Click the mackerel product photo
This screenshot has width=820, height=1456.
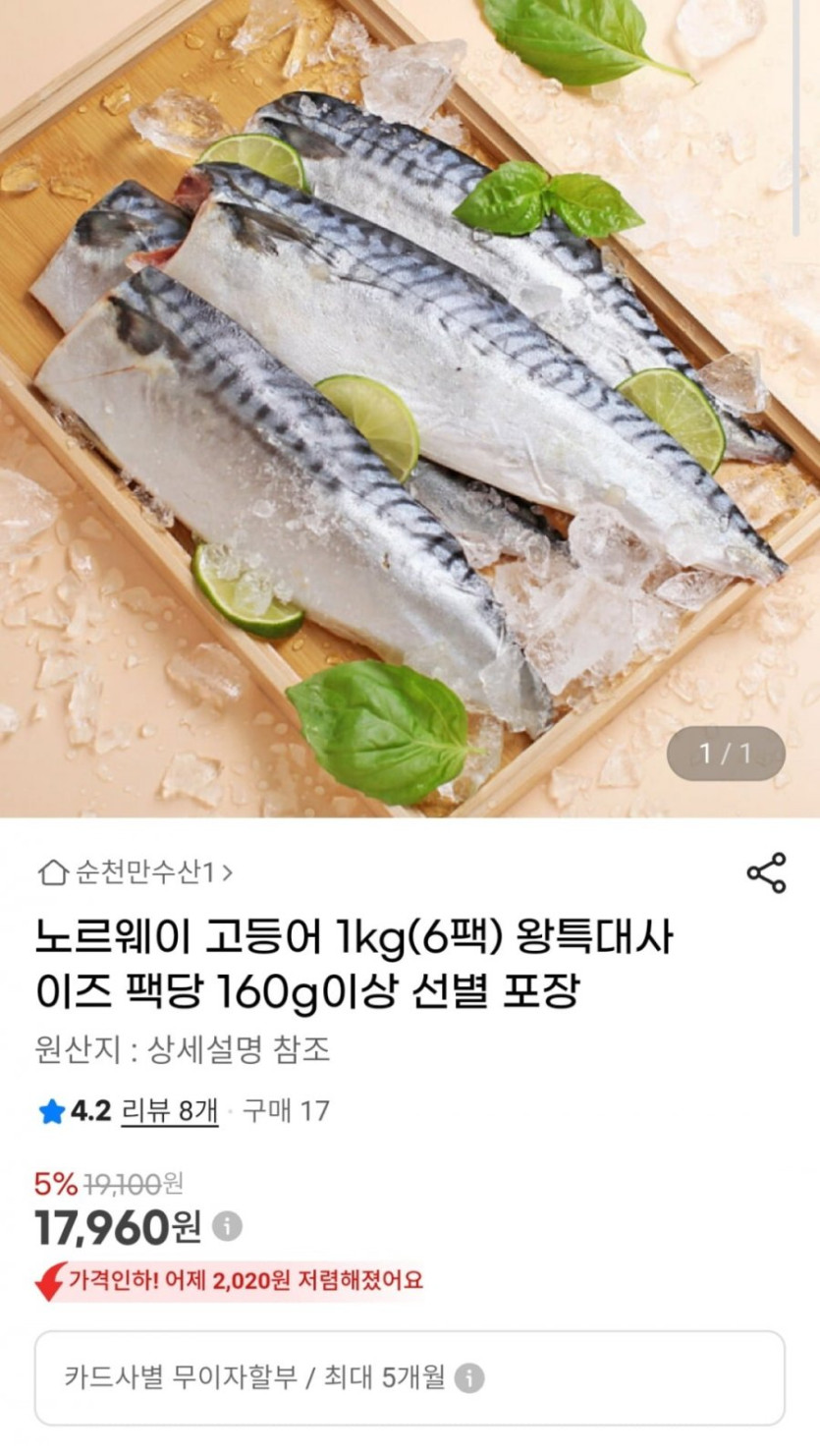pyautogui.click(x=410, y=413)
